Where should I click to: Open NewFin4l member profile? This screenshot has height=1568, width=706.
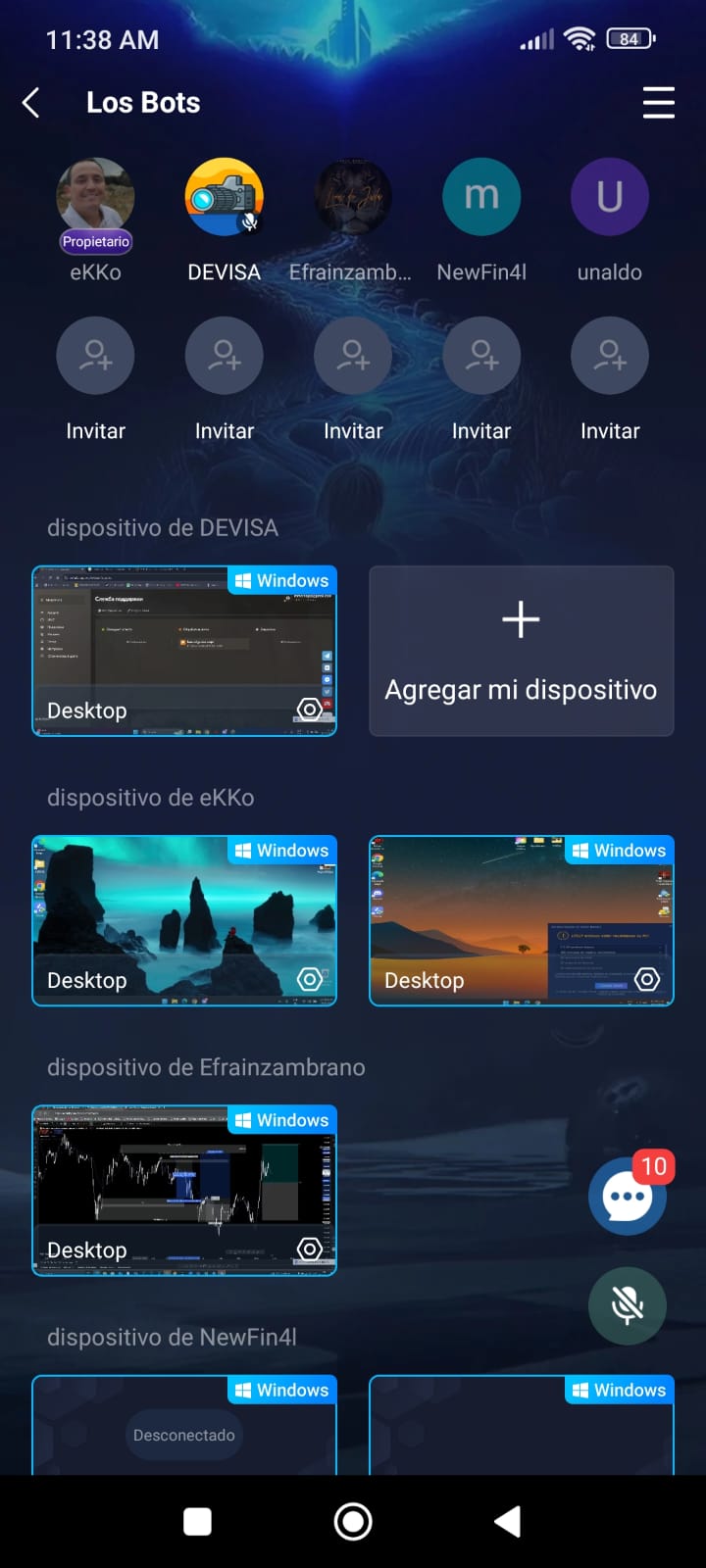click(x=481, y=198)
